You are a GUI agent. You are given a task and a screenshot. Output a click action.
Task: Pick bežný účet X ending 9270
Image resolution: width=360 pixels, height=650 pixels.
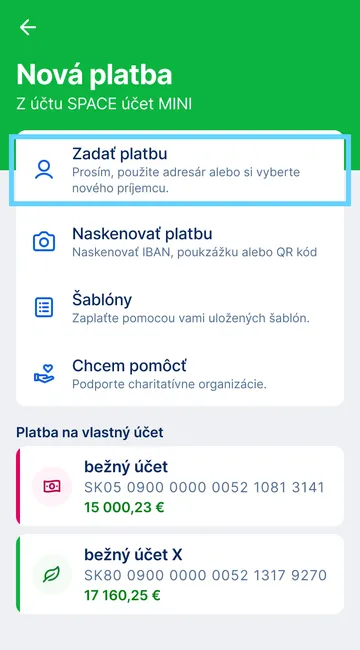(x=180, y=574)
